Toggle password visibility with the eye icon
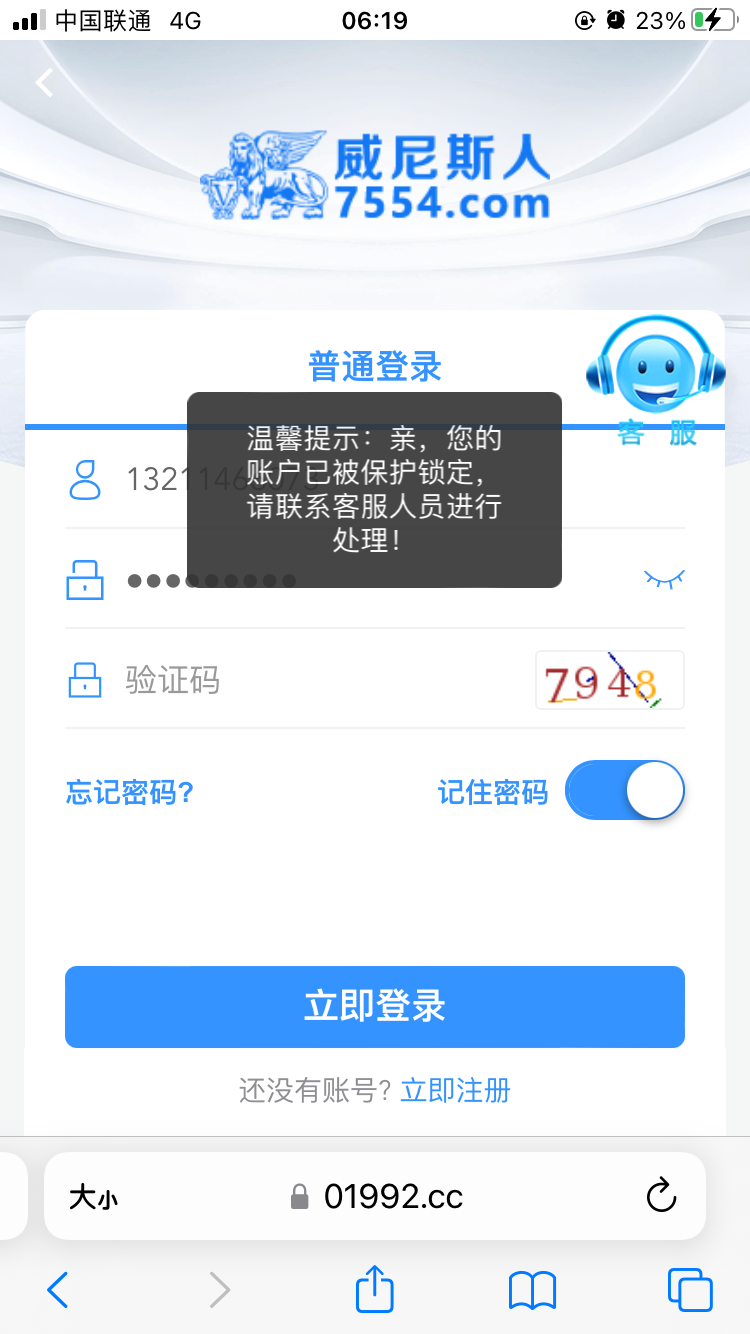The width and height of the screenshot is (750, 1334). 664,578
